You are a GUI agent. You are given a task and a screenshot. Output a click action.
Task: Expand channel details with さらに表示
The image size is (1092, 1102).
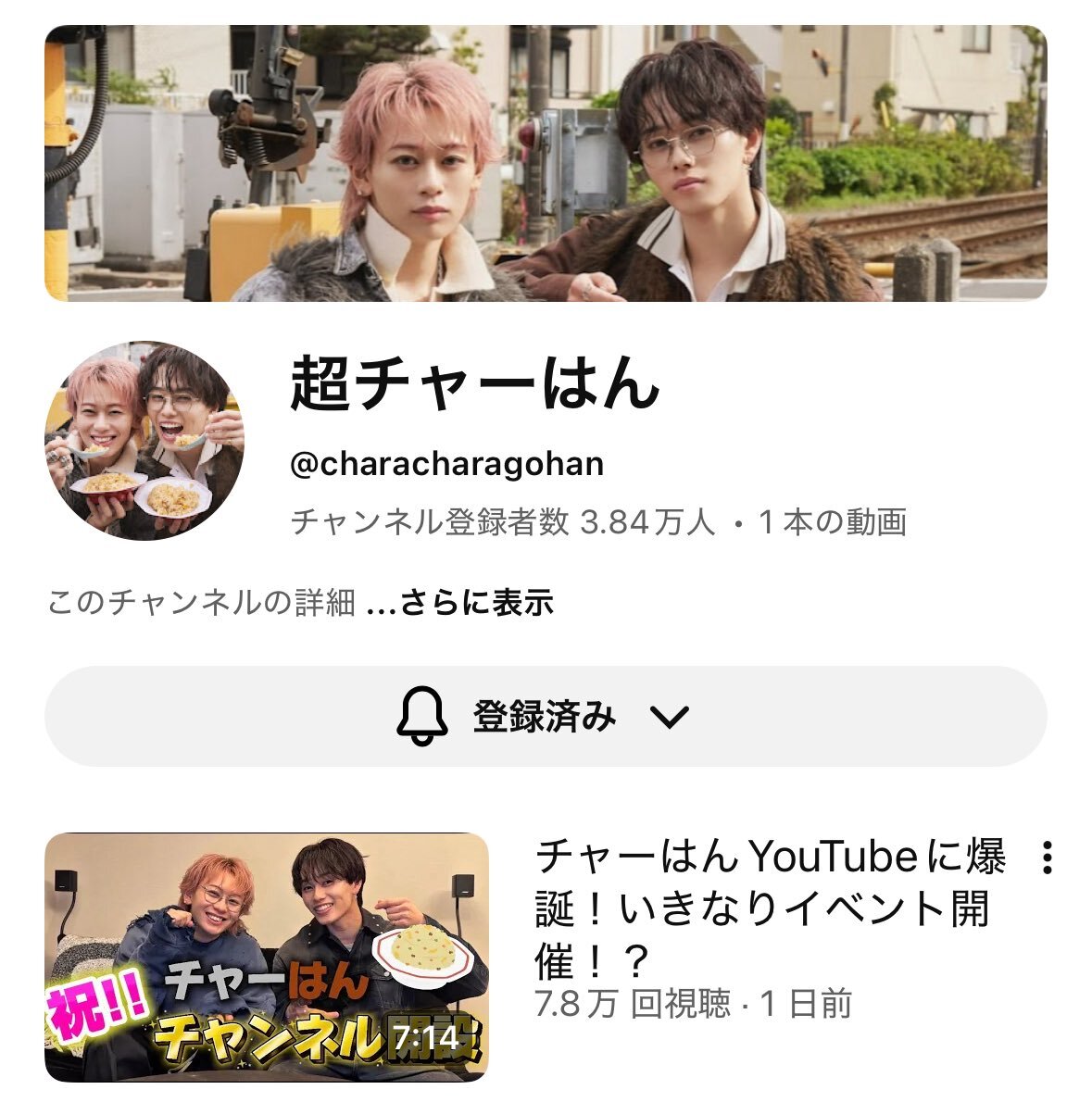point(476,604)
